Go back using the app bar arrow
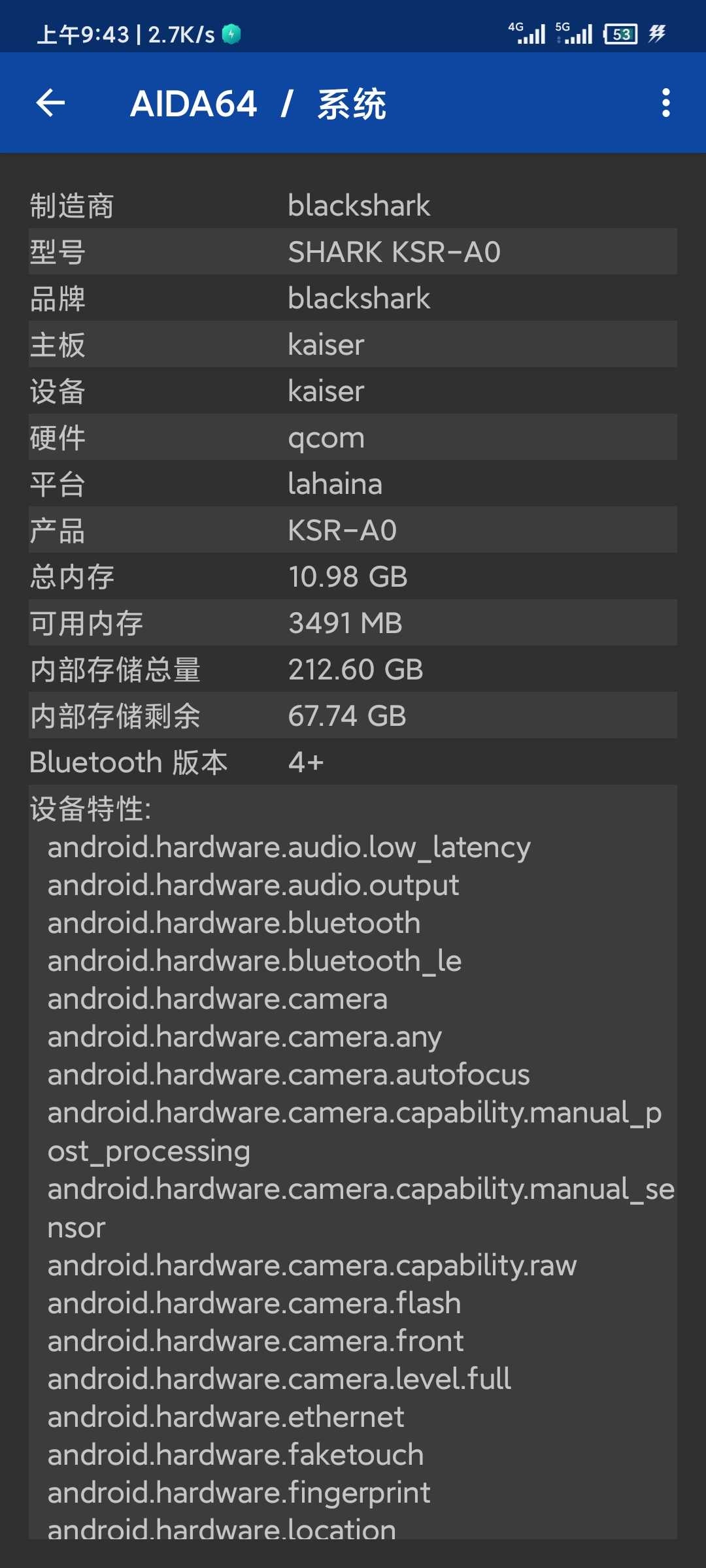The height and width of the screenshot is (1568, 706). (x=50, y=103)
